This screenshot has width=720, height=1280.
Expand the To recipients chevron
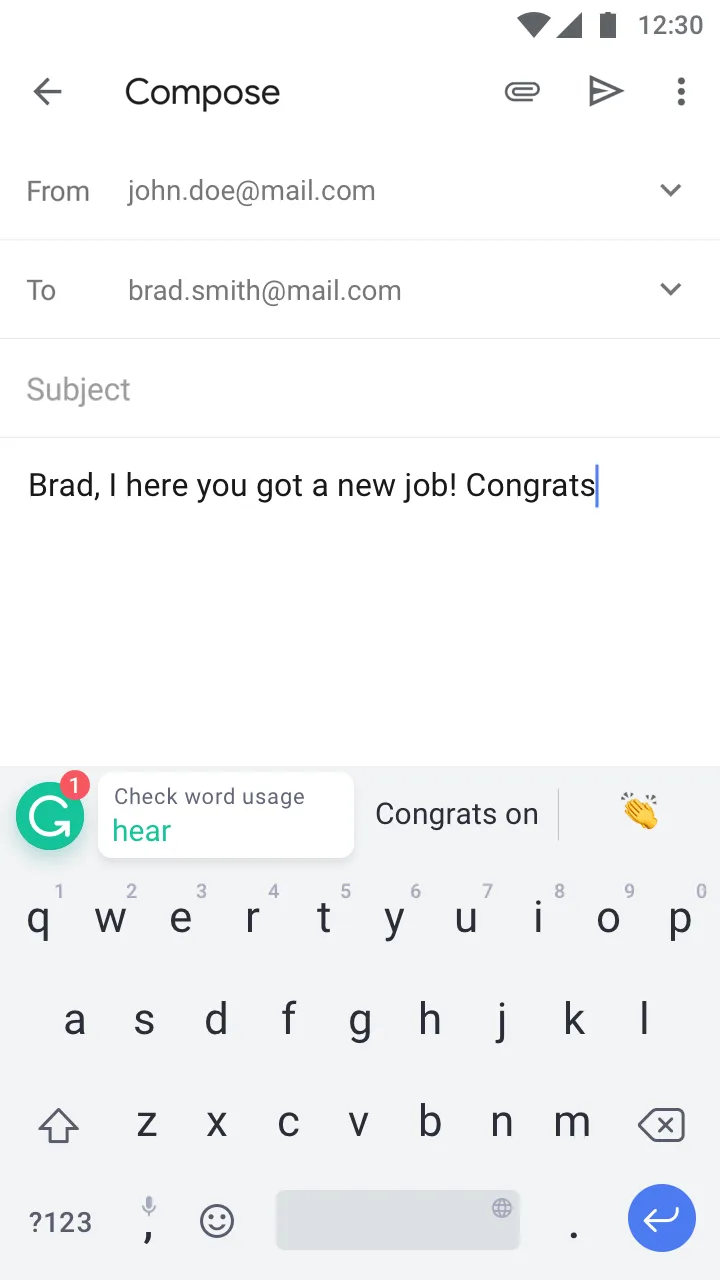click(x=671, y=289)
